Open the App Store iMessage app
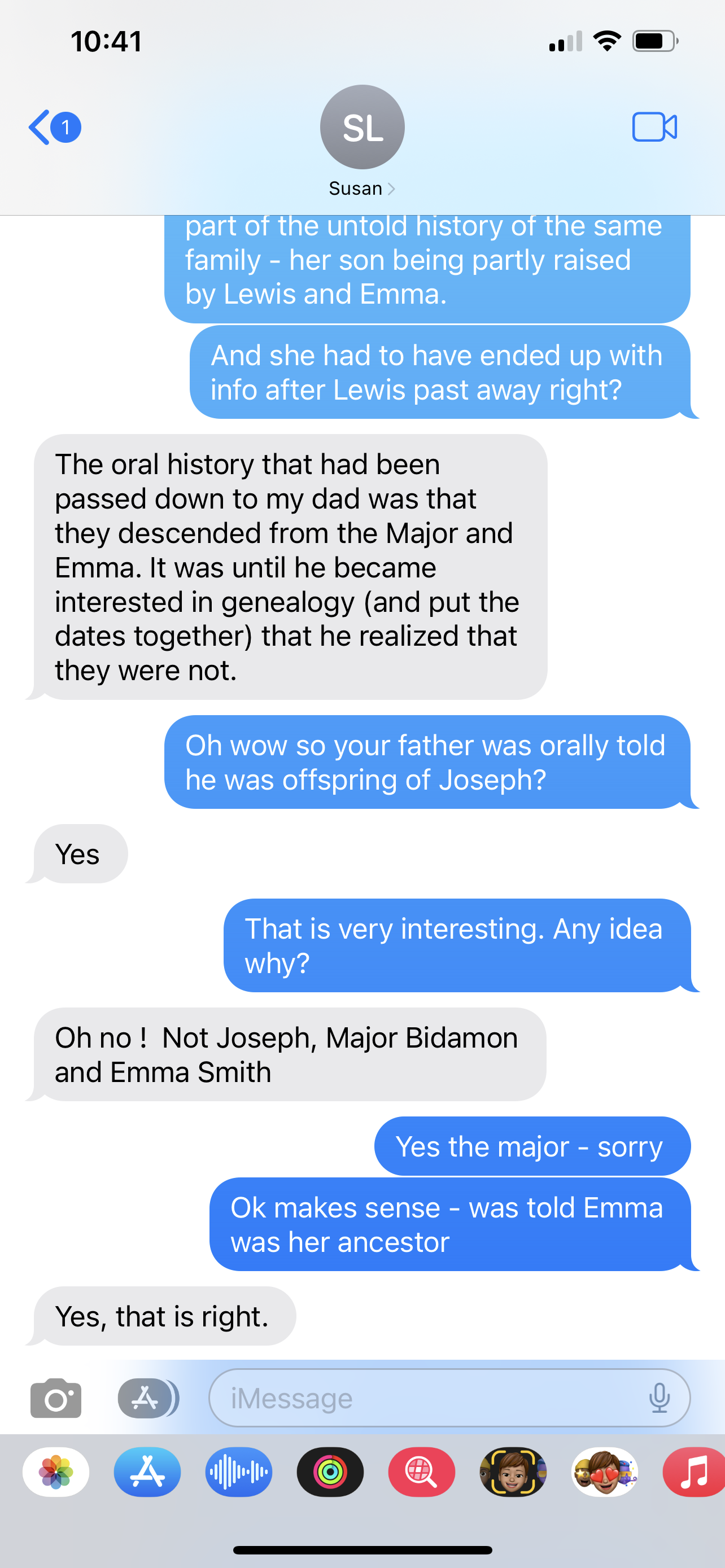This screenshot has height=1568, width=725. point(147,1472)
